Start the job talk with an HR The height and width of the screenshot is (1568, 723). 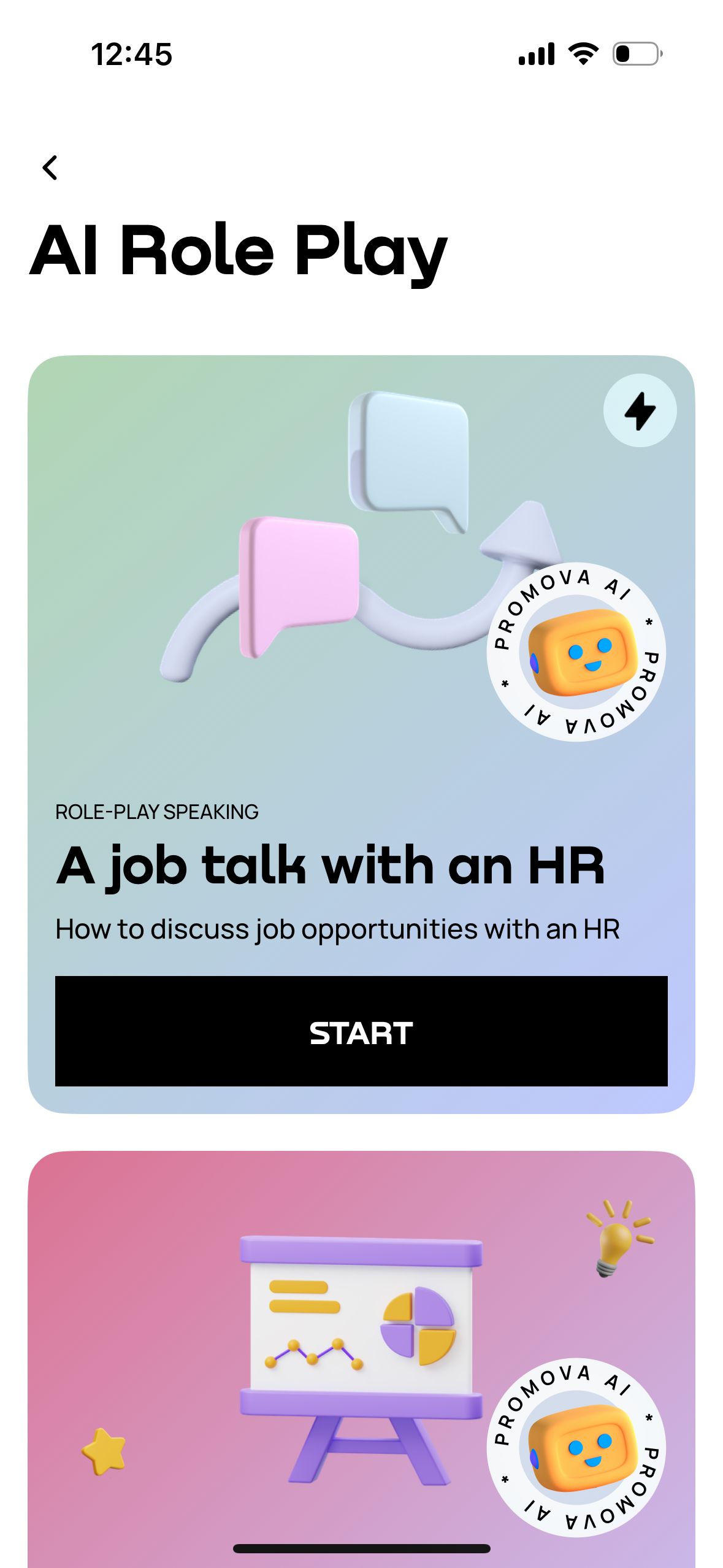361,1031
